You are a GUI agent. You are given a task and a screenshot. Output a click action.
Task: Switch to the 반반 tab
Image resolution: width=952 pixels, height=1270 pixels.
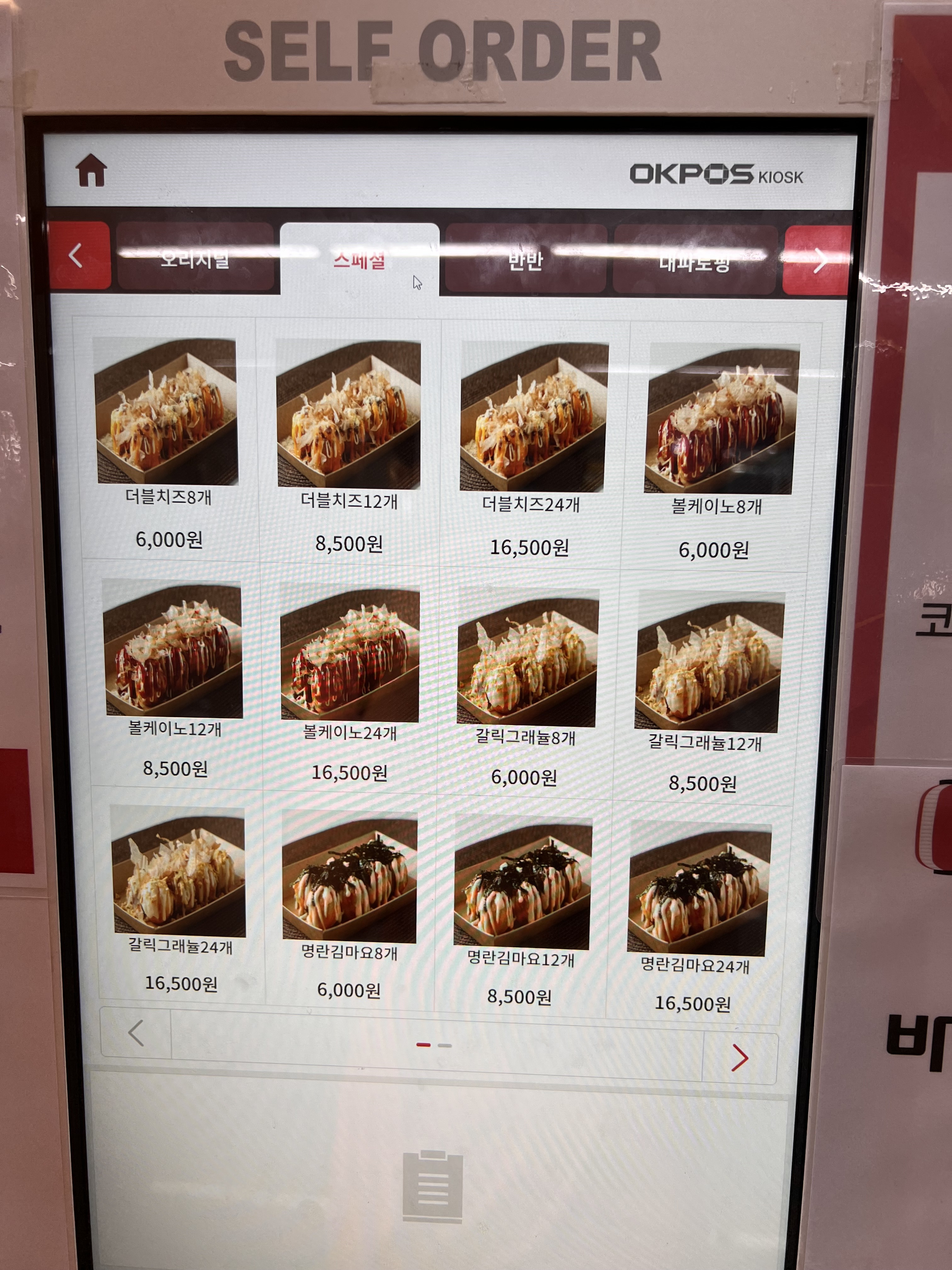pos(525,260)
